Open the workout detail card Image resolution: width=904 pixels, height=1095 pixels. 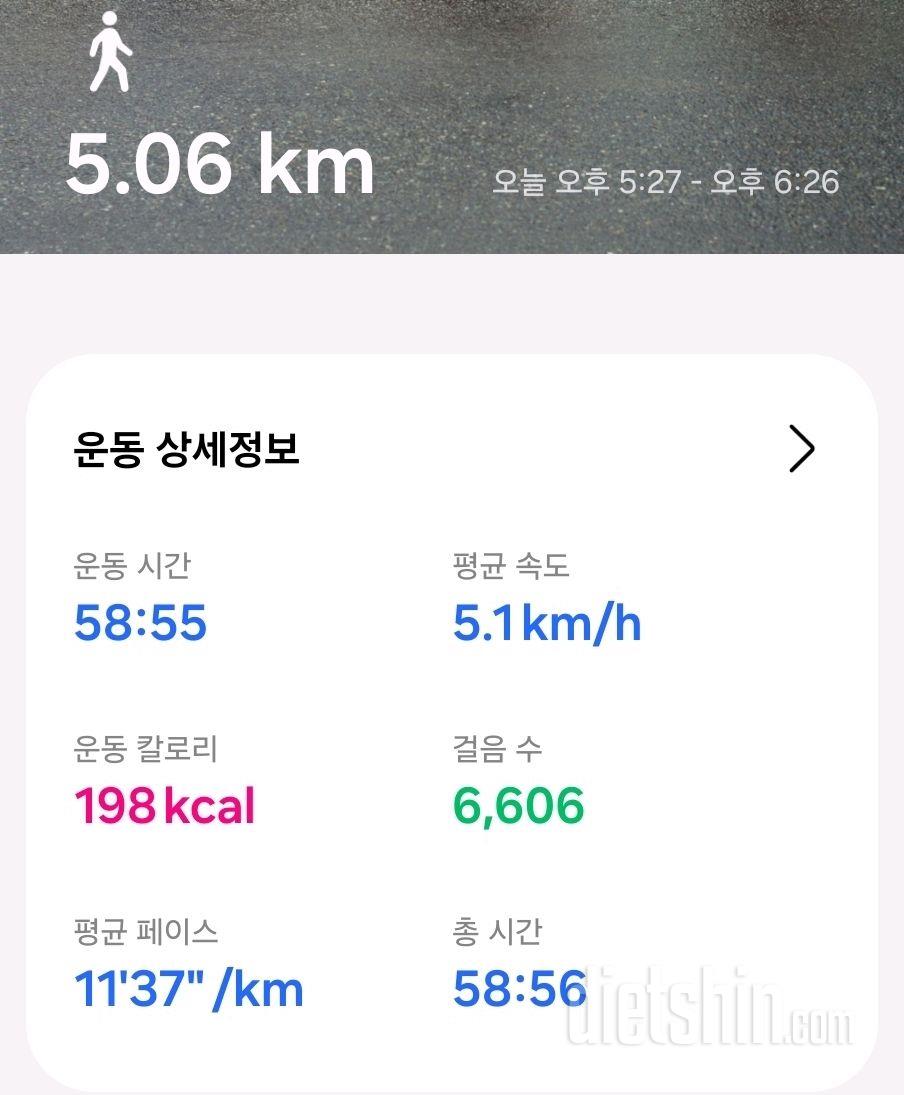452,700
